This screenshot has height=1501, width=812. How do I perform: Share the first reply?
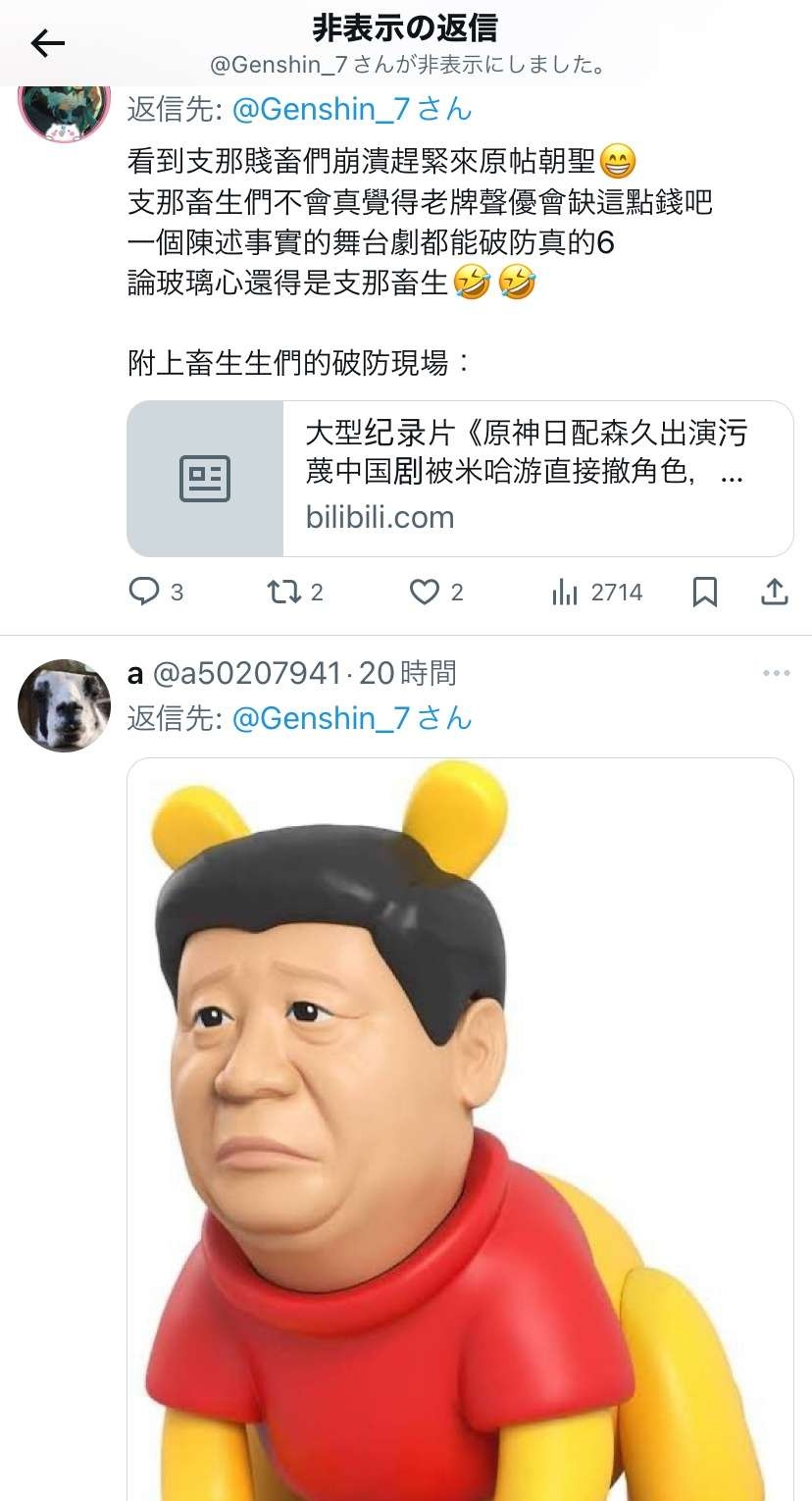(775, 592)
